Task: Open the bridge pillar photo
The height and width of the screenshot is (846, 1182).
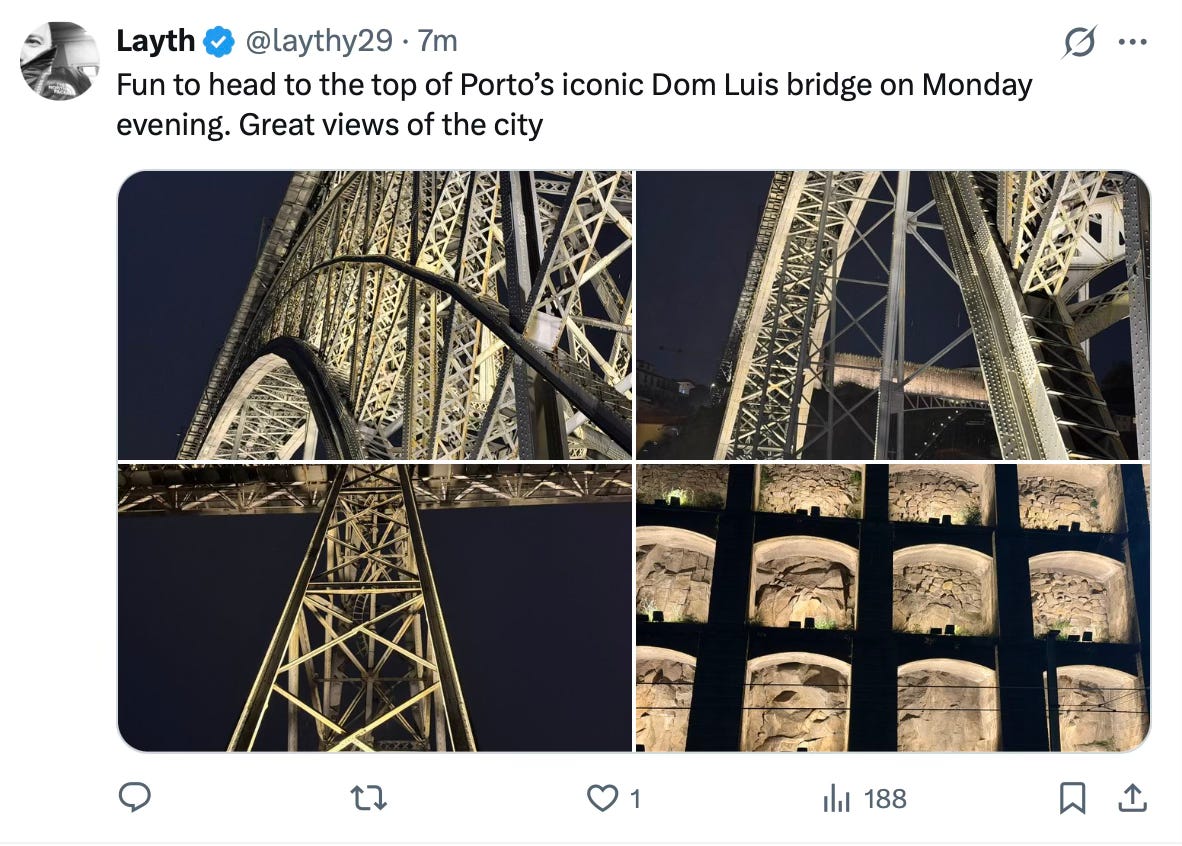Action: 375,608
